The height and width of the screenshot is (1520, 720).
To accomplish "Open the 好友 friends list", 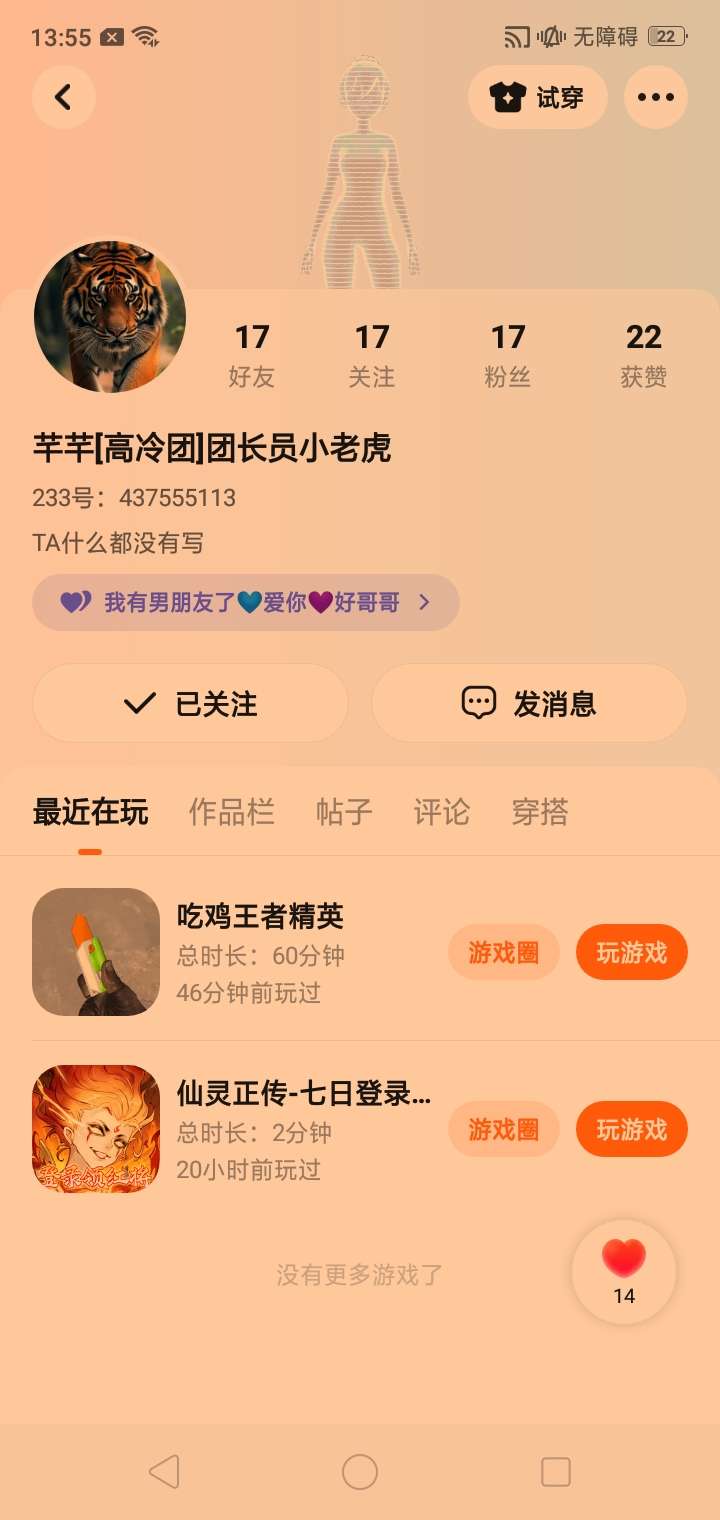I will pos(252,355).
